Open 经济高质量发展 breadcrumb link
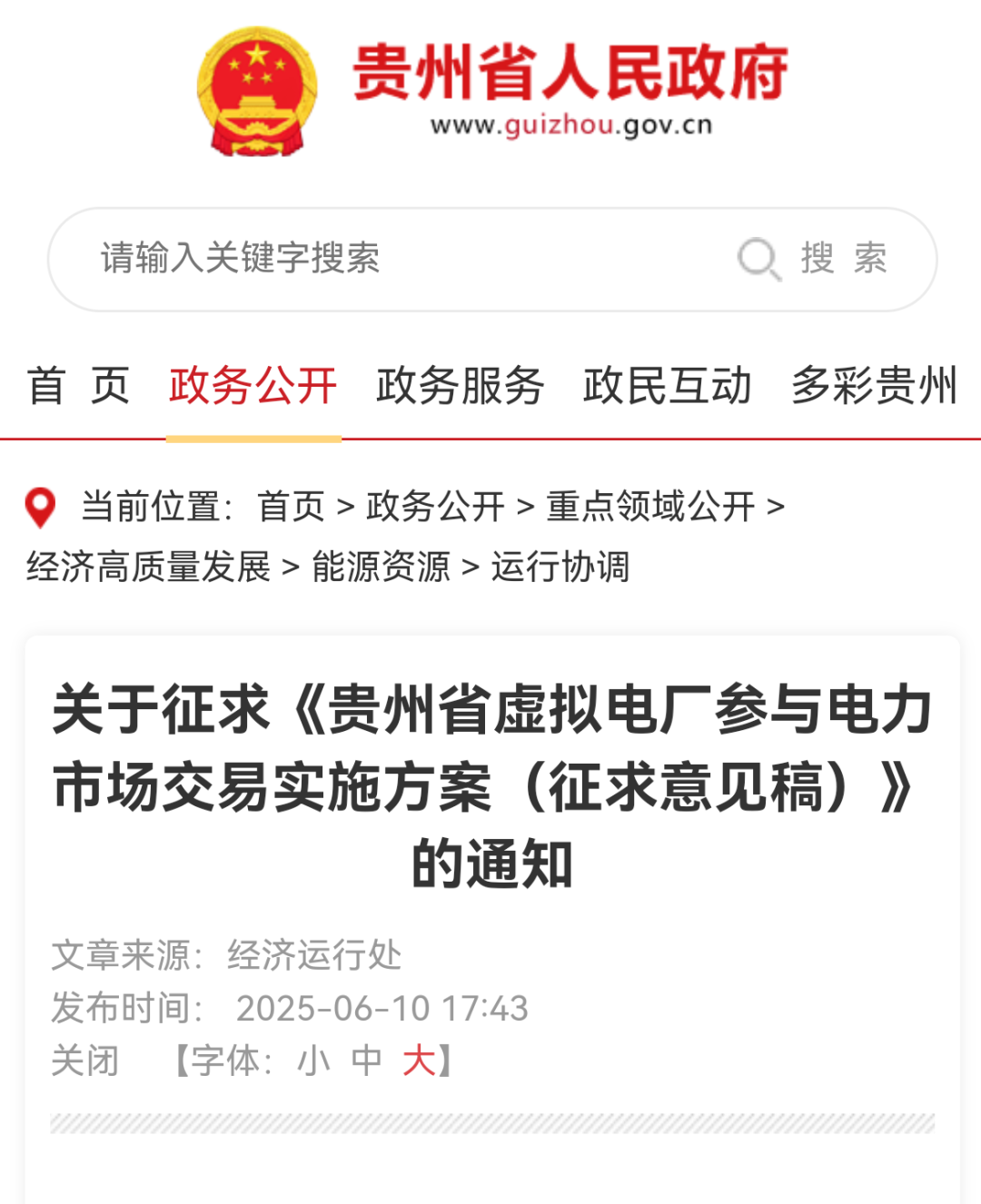The image size is (981, 1204). click(x=149, y=567)
